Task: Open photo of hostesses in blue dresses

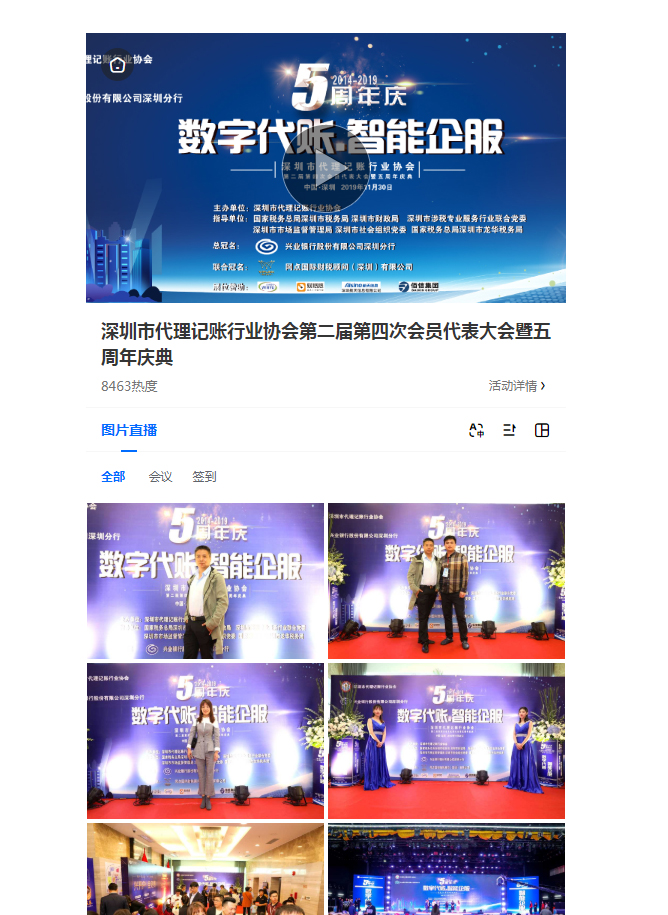Action: point(446,740)
